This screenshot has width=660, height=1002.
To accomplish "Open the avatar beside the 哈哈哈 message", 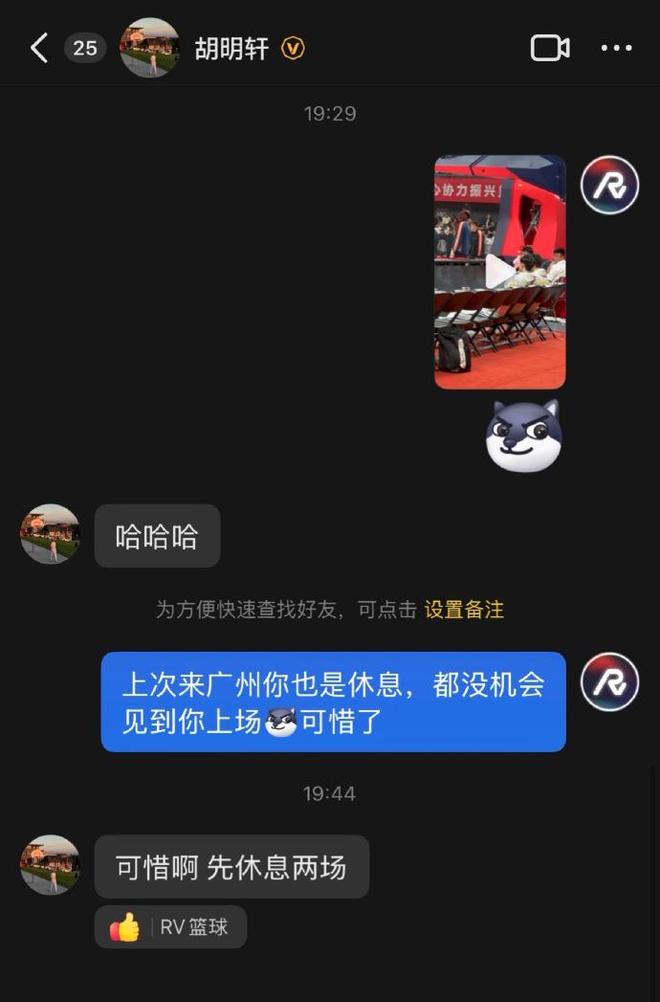I will coord(50,534).
